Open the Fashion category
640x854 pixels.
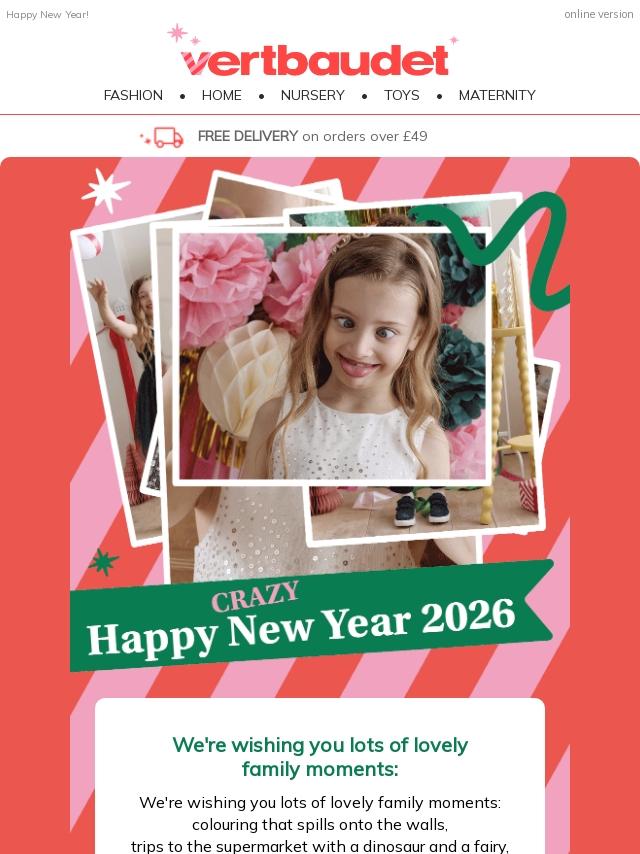coord(133,95)
